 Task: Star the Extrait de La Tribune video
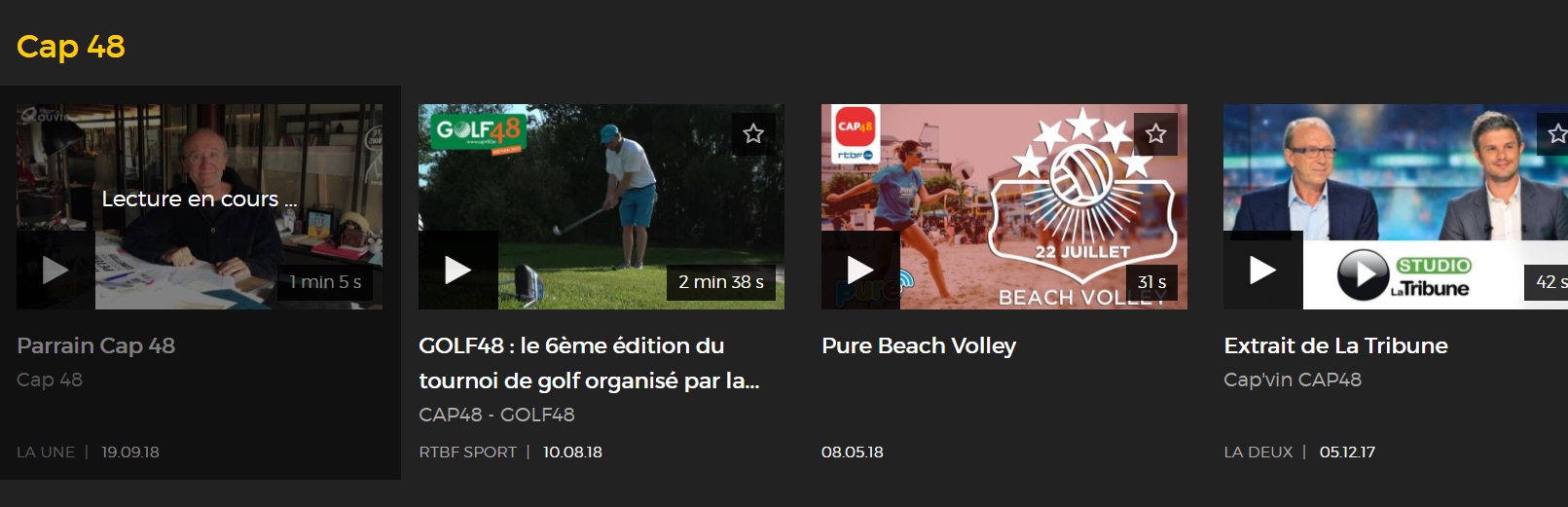[x=1555, y=133]
